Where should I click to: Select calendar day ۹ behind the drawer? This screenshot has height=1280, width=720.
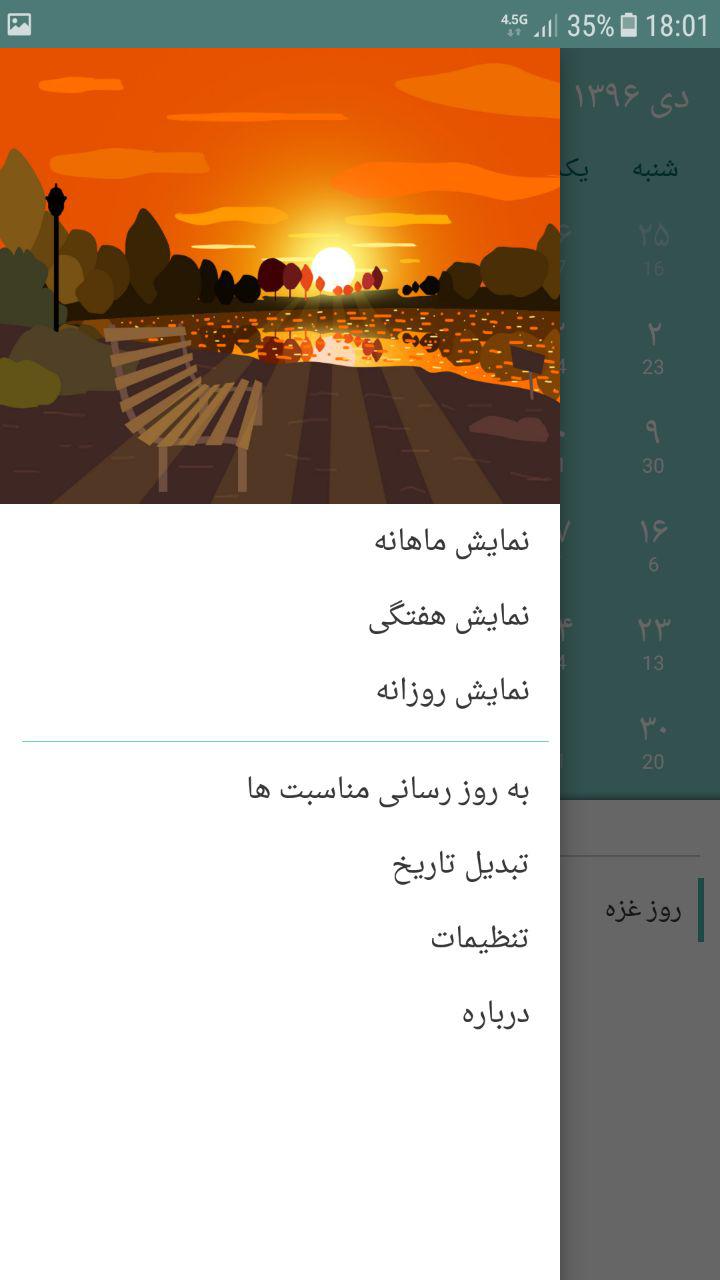(653, 445)
